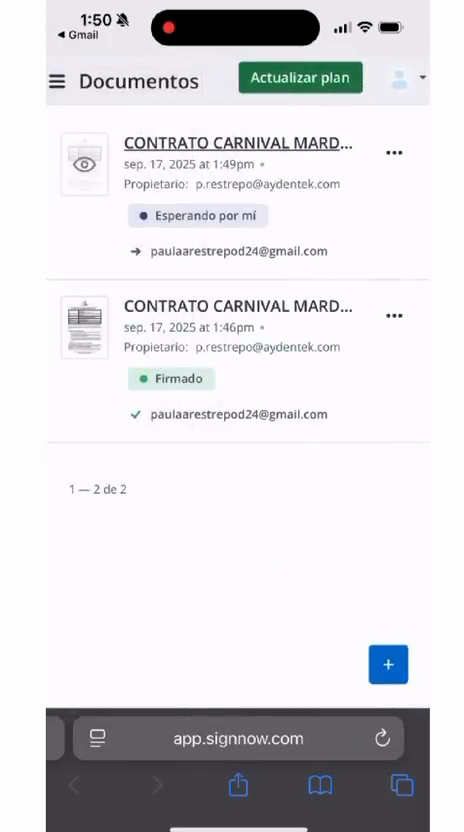The image size is (464, 832).
Task: Return to Gmail app
Action: pos(78,35)
